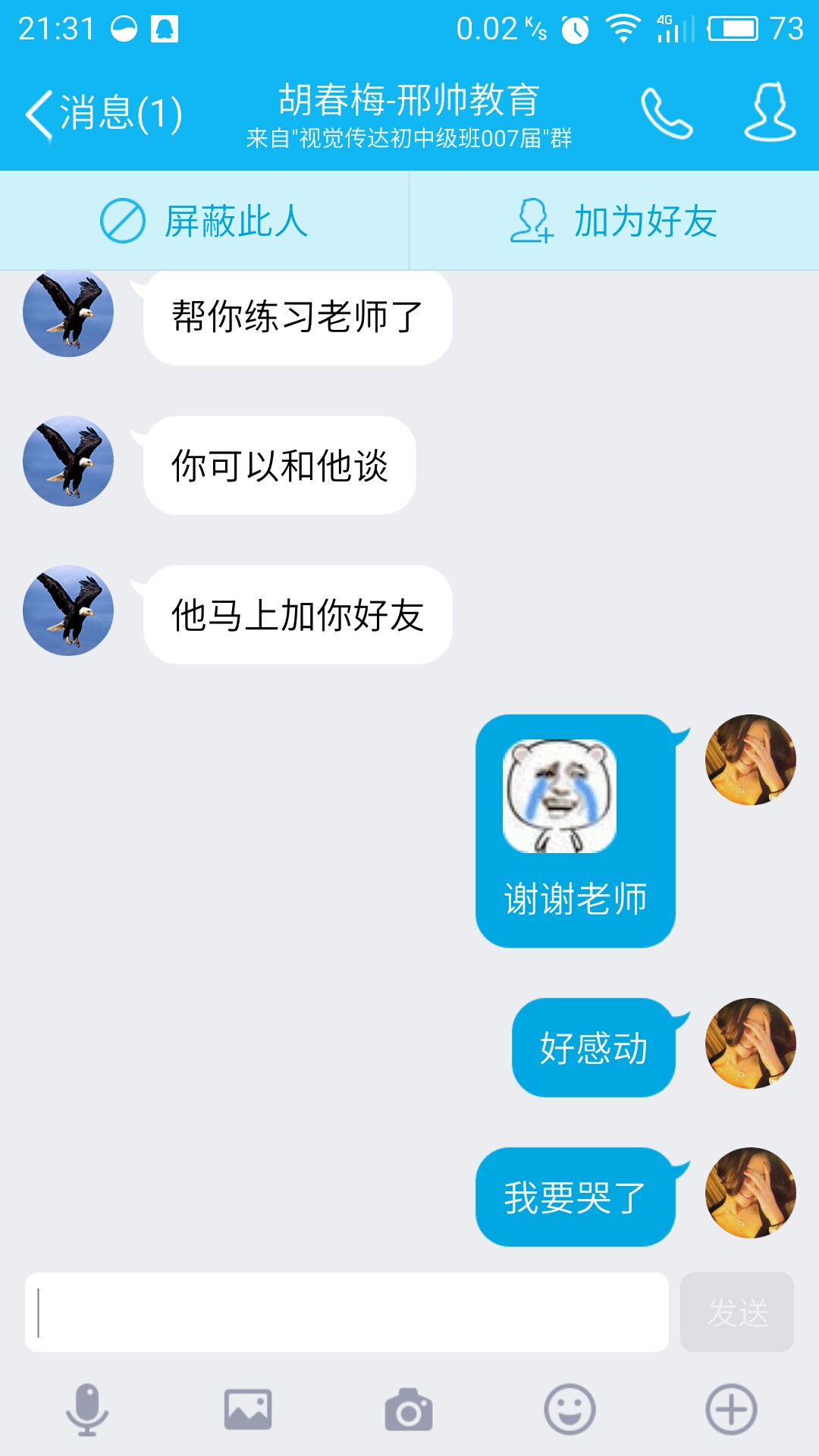Open the emoji sticker panel
The width and height of the screenshot is (819, 1456).
coord(570,1410)
